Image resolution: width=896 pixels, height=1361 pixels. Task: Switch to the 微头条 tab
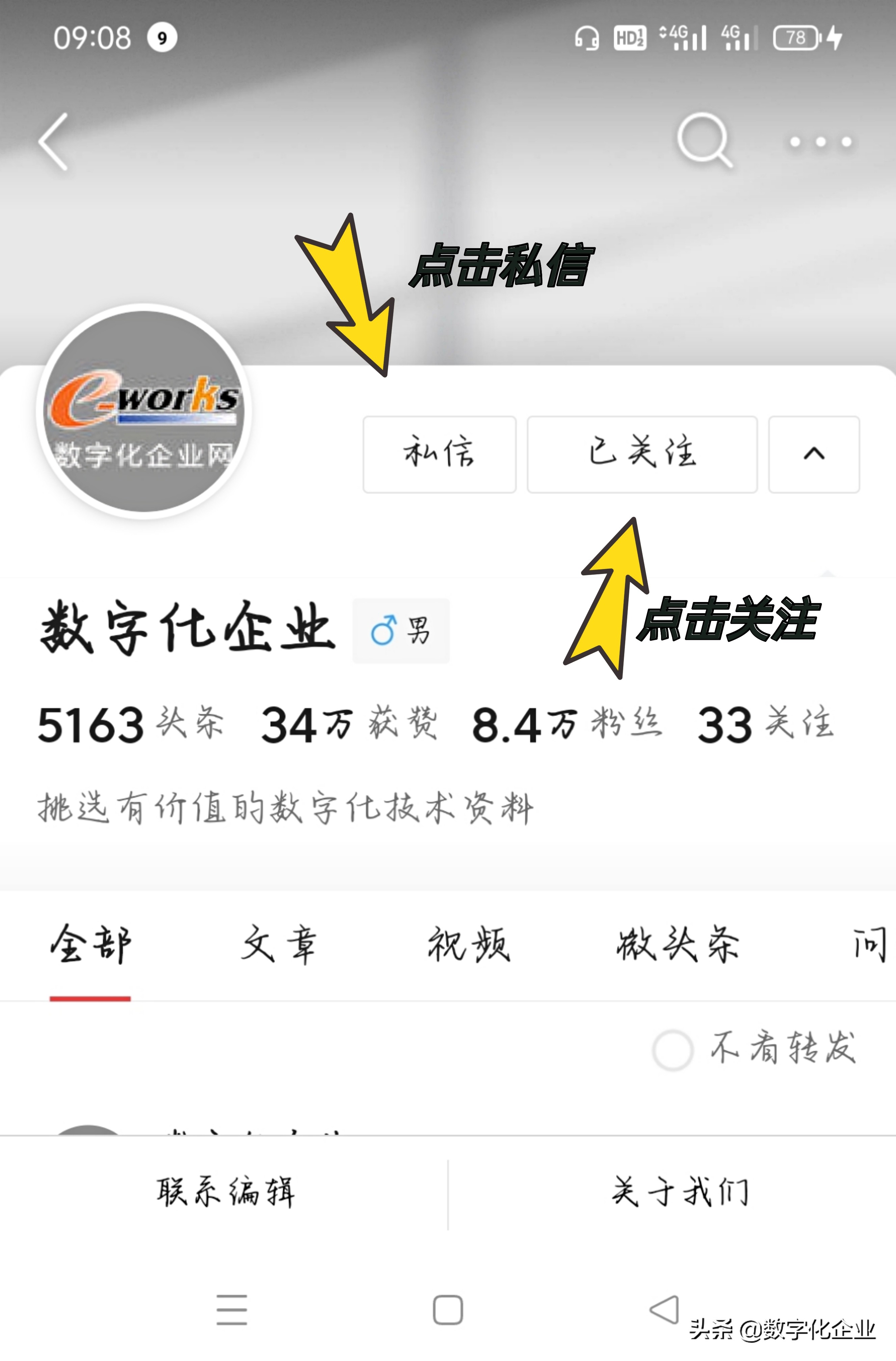678,945
